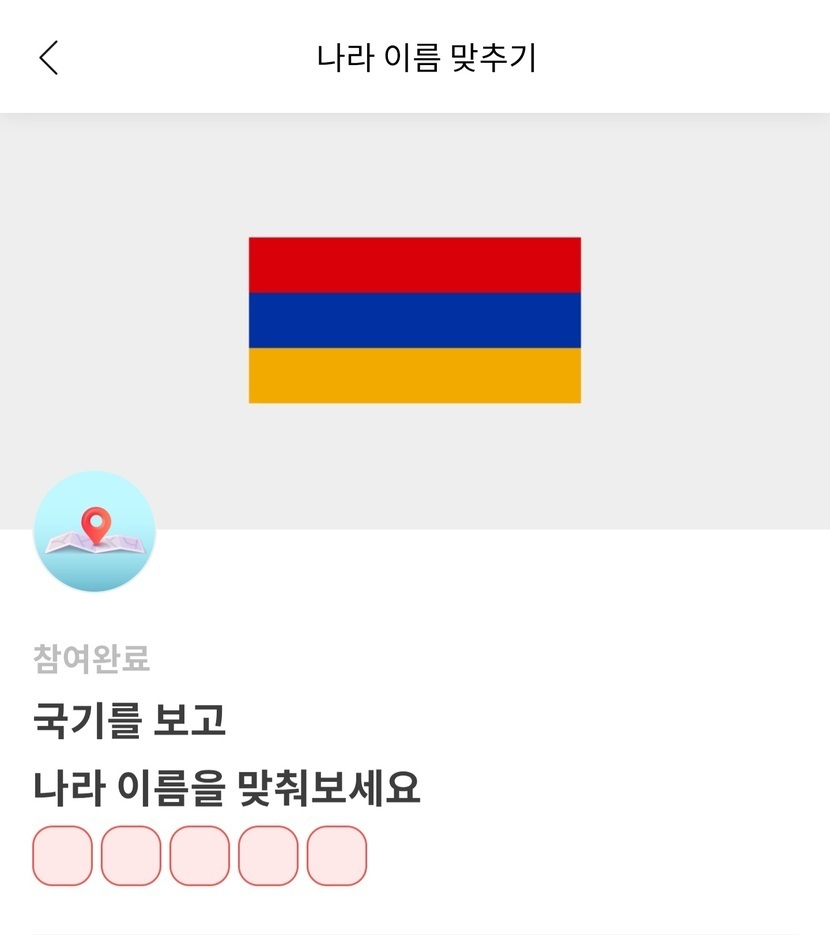Go back from the country name quiz
Screen dimensions: 830x935
[49, 58]
